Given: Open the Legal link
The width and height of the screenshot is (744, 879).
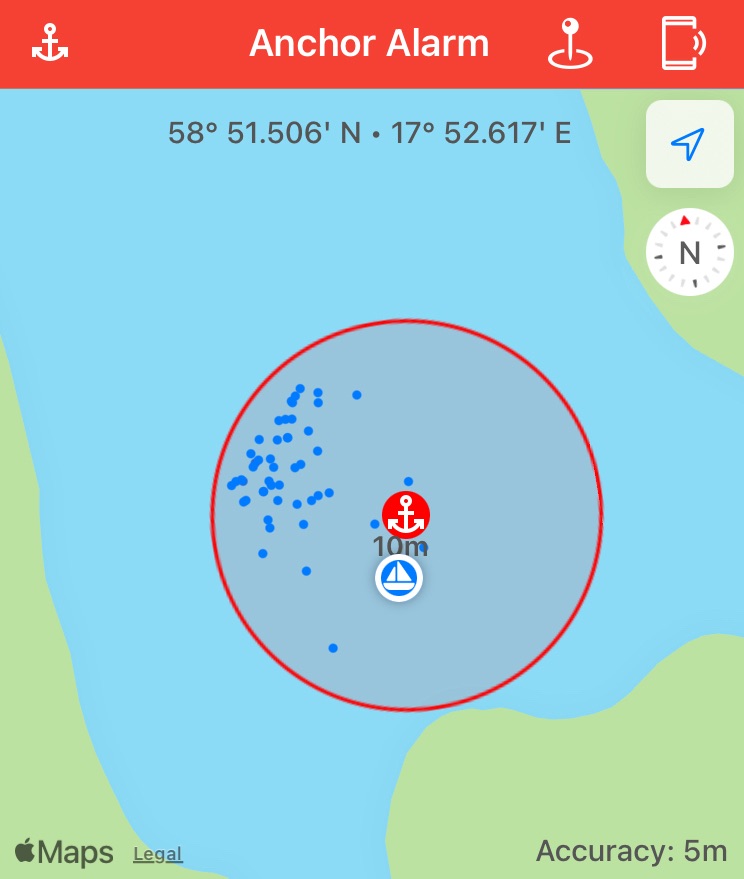Looking at the screenshot, I should pos(158,854).
